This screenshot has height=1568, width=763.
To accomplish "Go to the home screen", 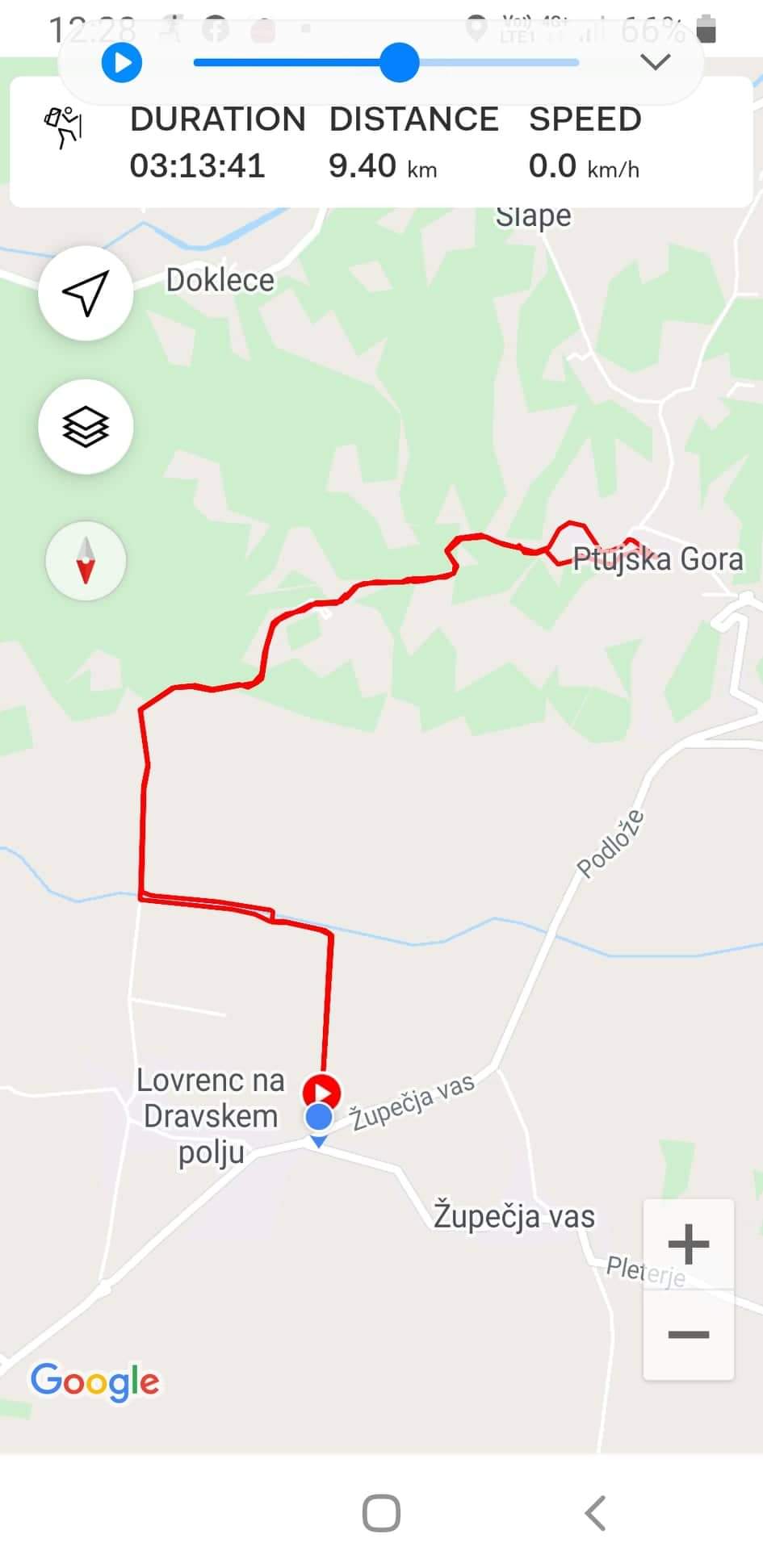I will coord(381,1513).
